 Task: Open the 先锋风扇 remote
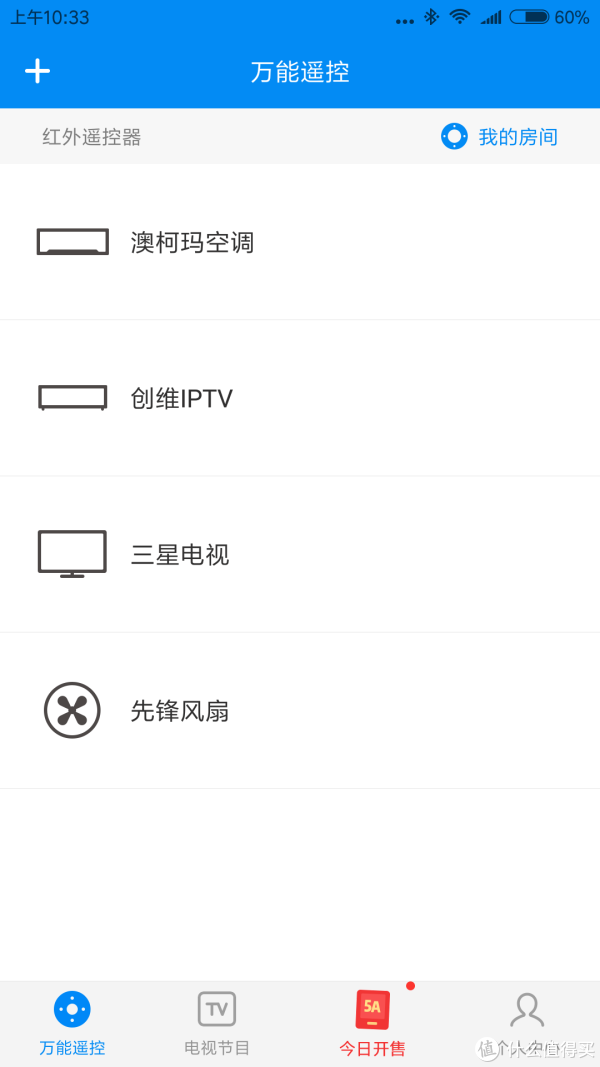300,711
